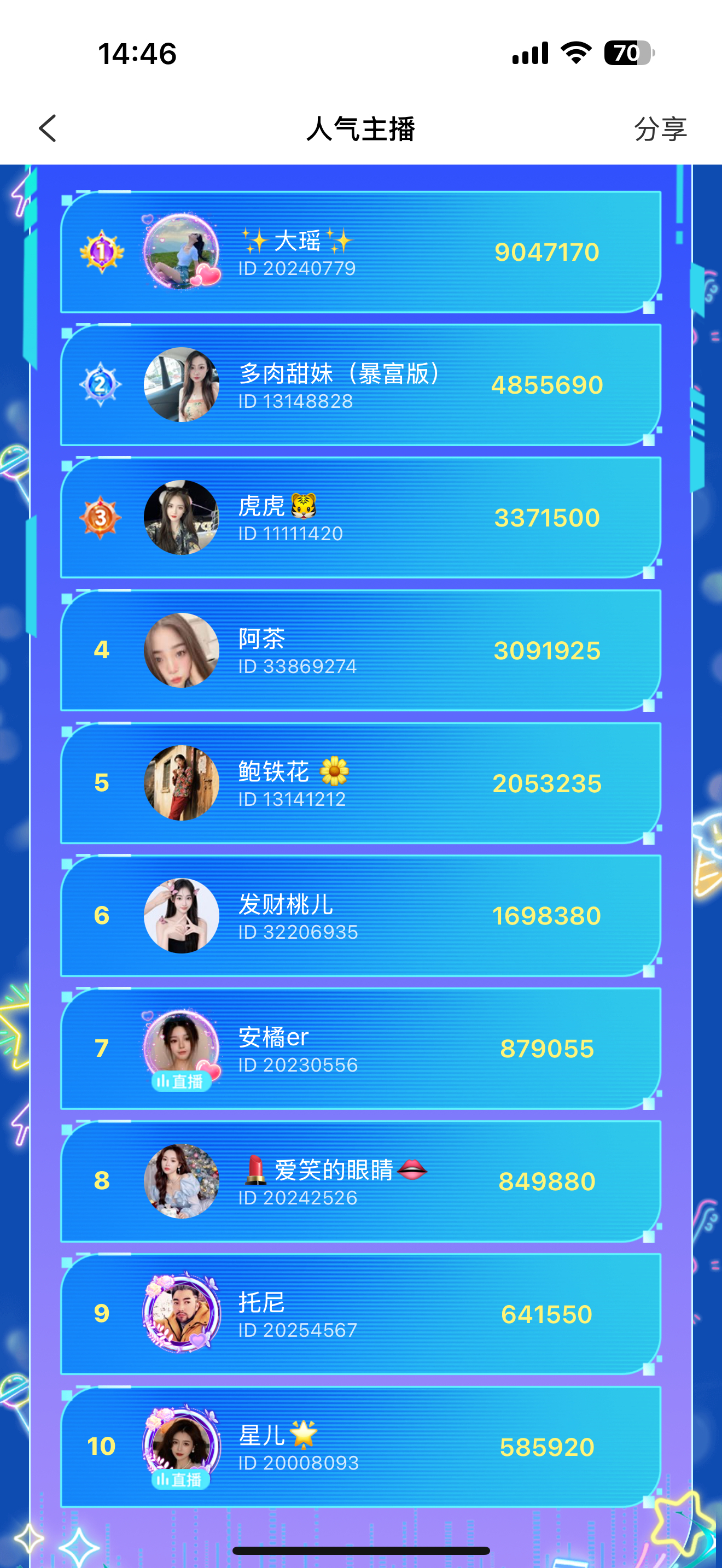The width and height of the screenshot is (722, 1568).
Task: Go back using the top-left arrow
Action: pyautogui.click(x=48, y=128)
